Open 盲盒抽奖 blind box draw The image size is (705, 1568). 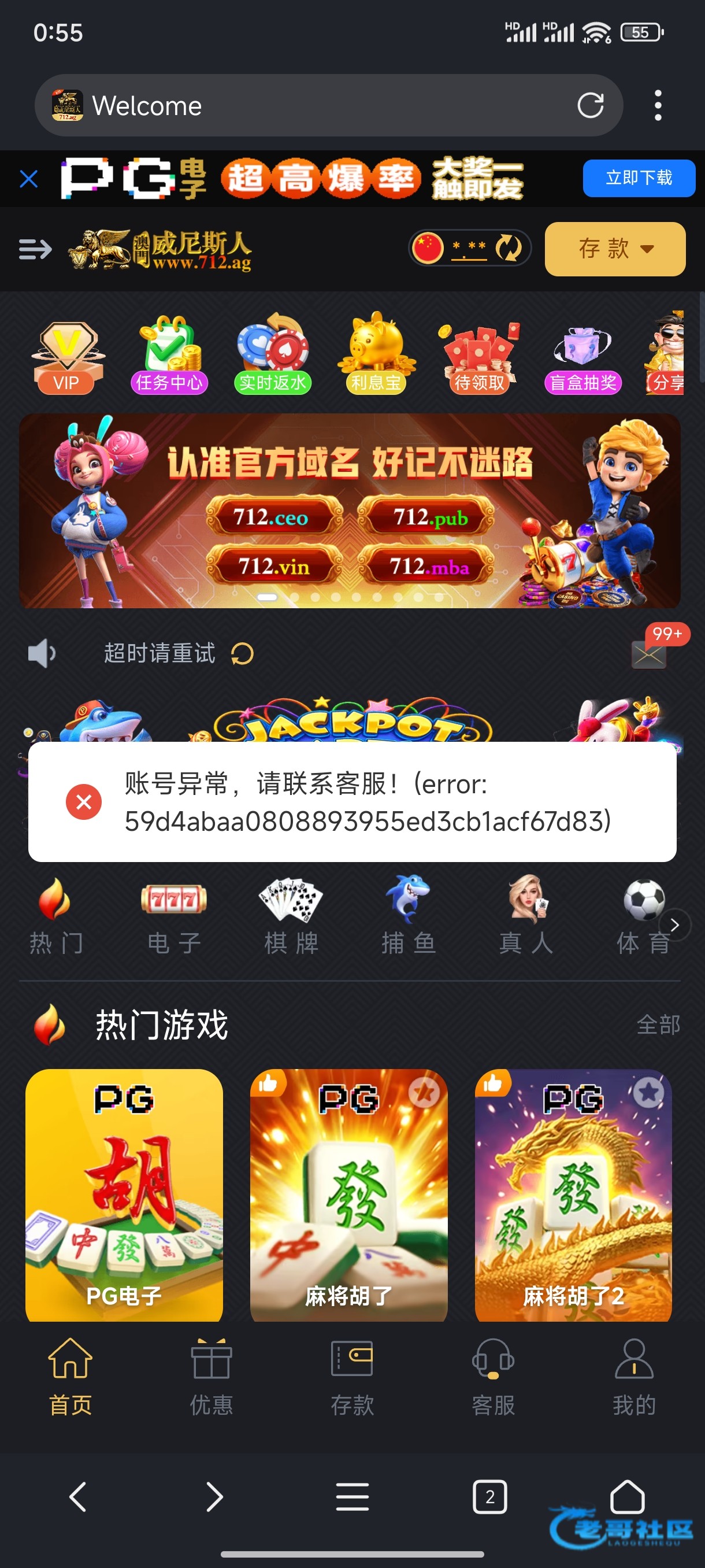point(582,357)
